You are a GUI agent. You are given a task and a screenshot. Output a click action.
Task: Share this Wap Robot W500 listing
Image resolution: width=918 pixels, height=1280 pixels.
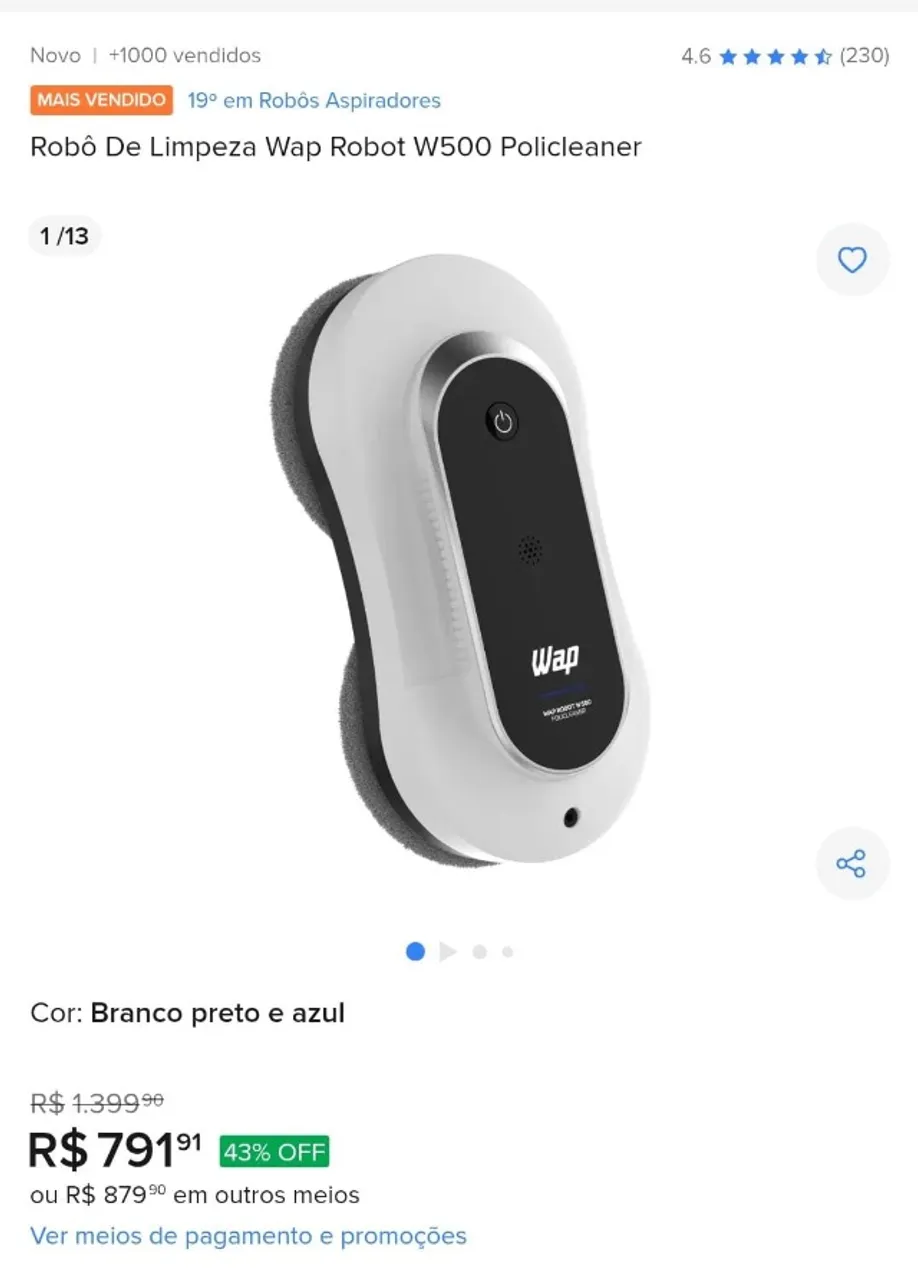tap(852, 864)
